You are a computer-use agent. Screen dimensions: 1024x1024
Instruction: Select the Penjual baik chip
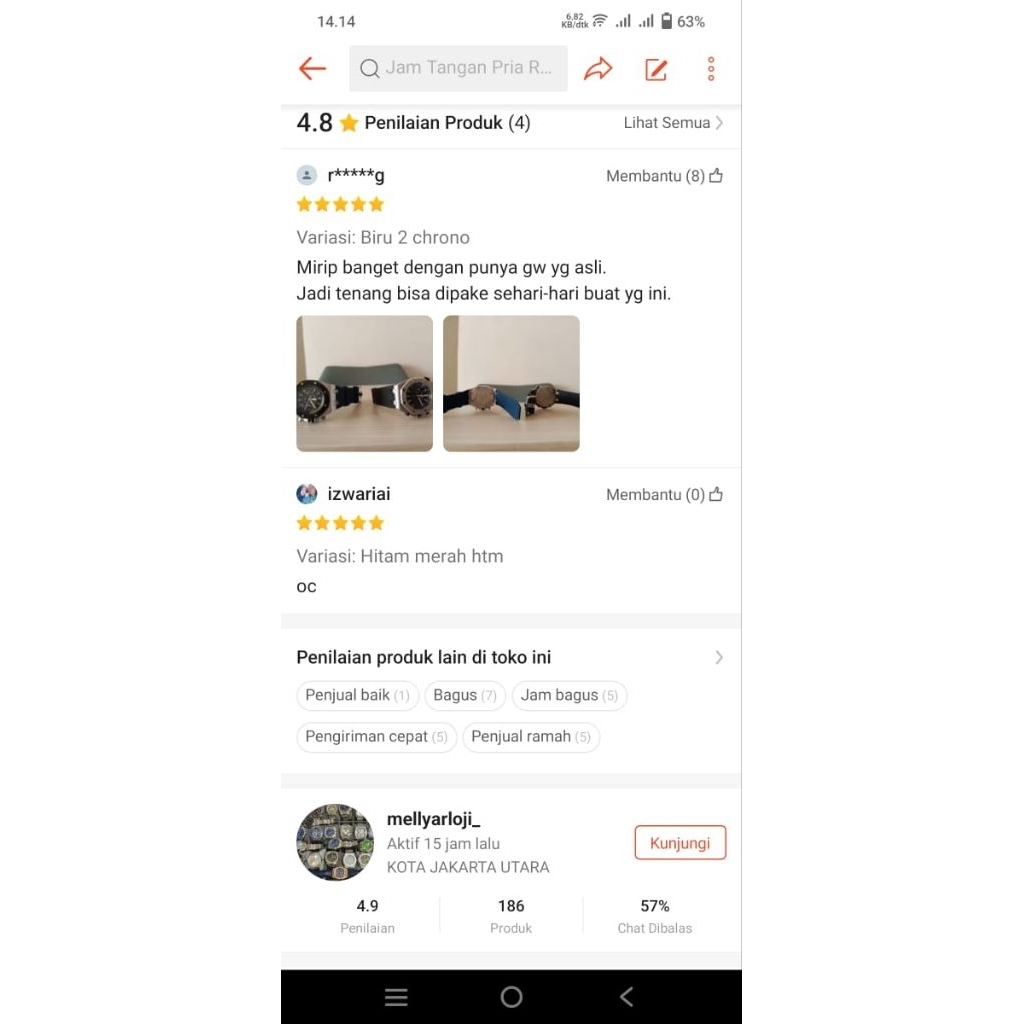357,695
